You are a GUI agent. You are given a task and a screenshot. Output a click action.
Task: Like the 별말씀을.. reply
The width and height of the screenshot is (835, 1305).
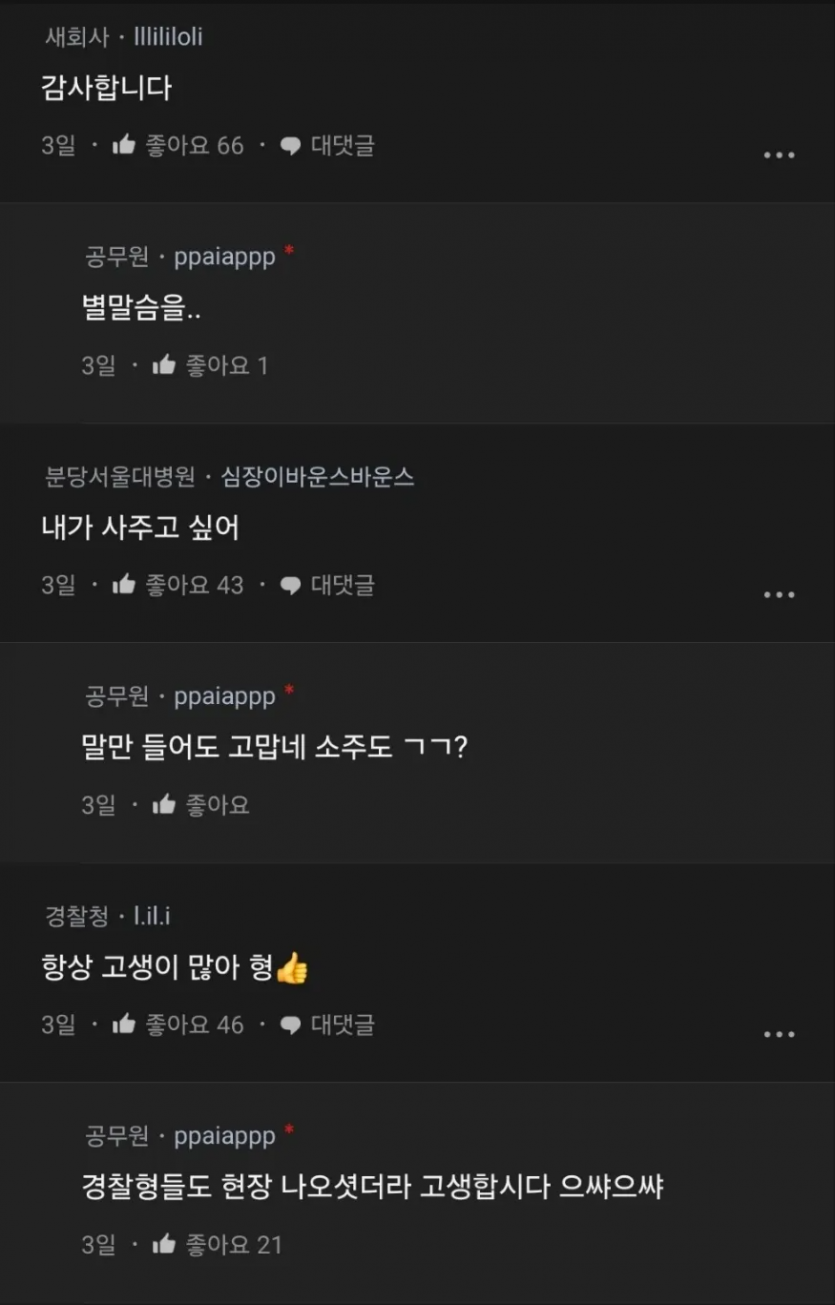tap(210, 366)
